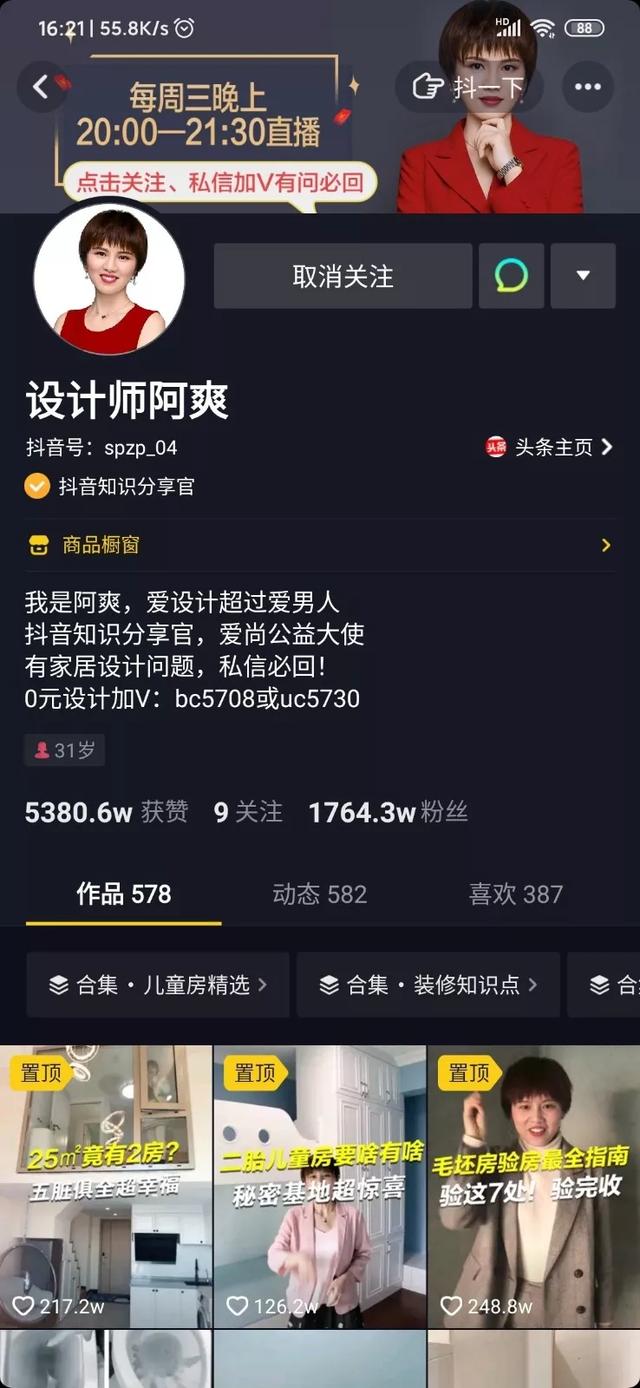
Task: View the 1764.3w 粉丝 followers list
Action: coord(388,812)
